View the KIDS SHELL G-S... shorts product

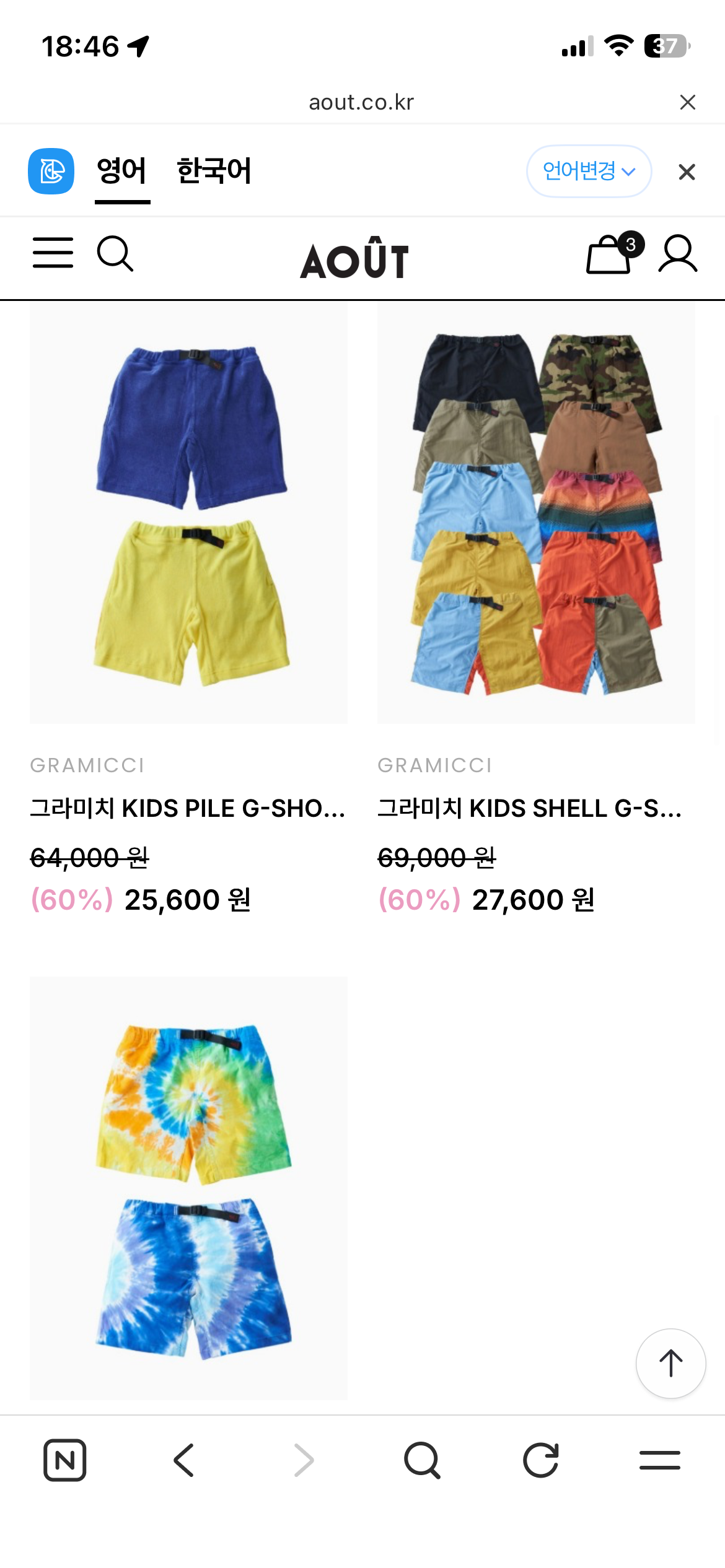[536, 513]
